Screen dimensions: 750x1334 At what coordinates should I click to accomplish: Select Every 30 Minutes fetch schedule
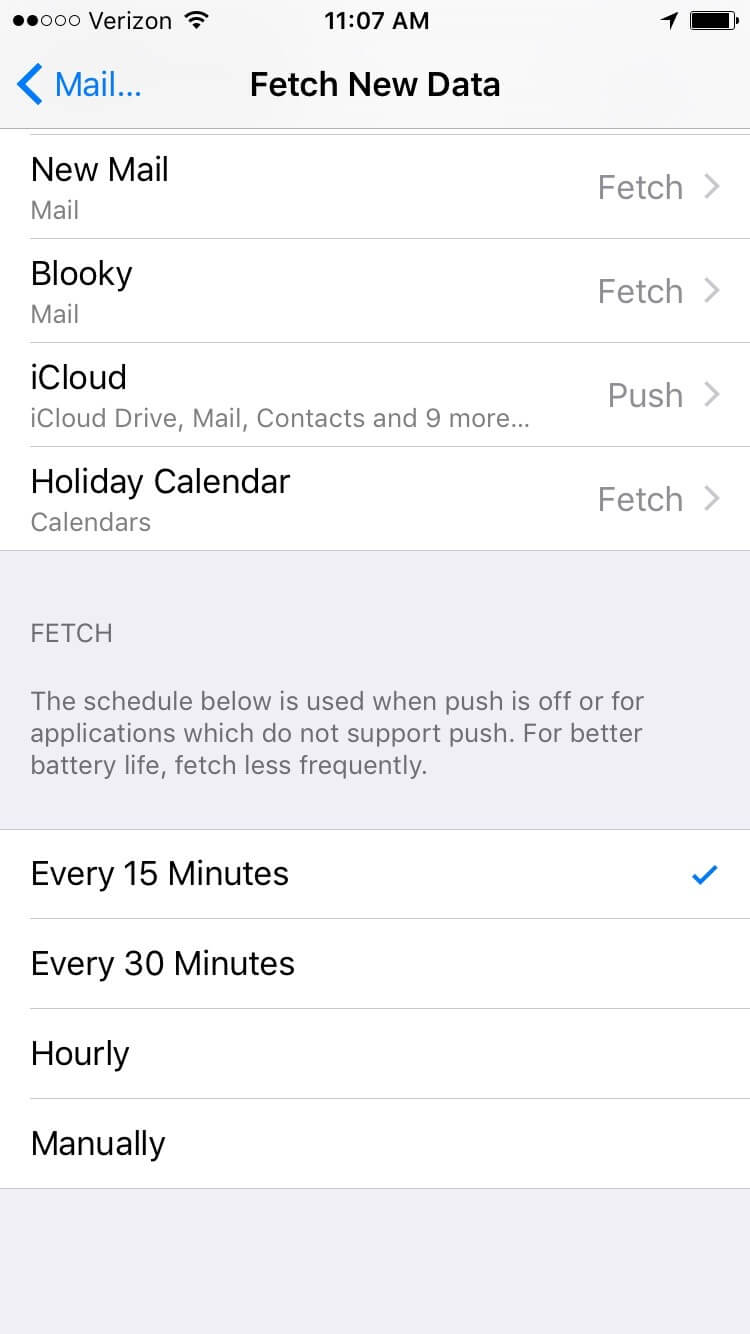pyautogui.click(x=375, y=964)
